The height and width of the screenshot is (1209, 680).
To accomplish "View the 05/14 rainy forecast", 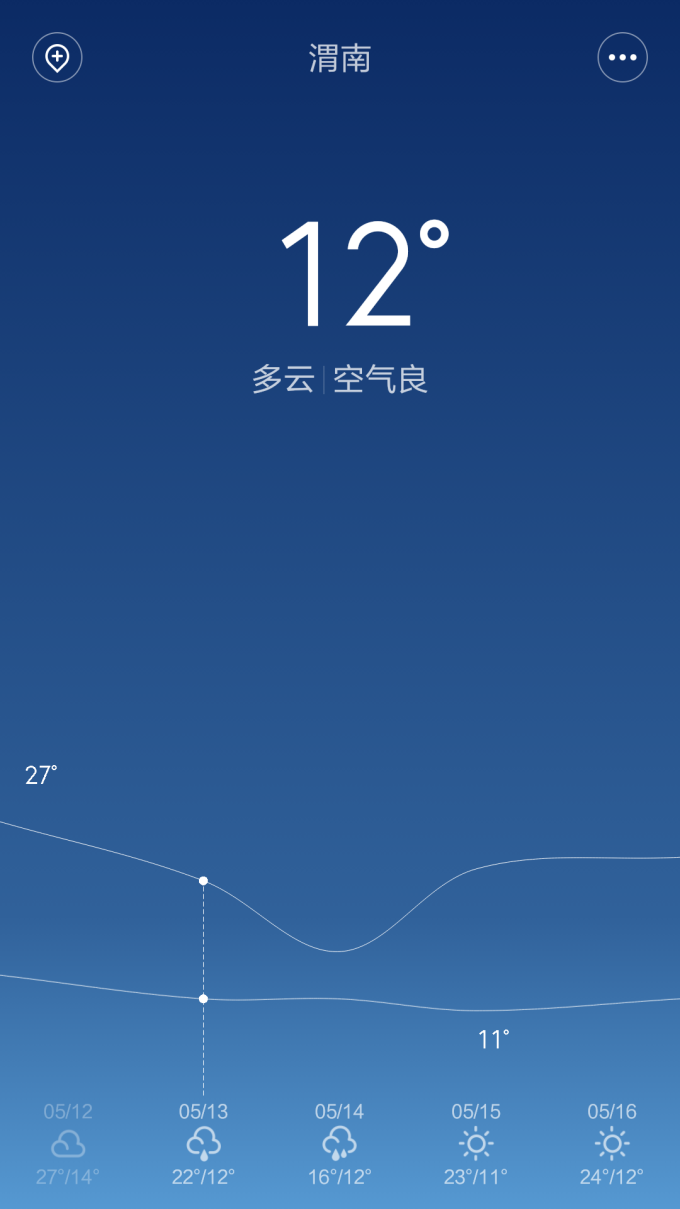I will [340, 1144].
